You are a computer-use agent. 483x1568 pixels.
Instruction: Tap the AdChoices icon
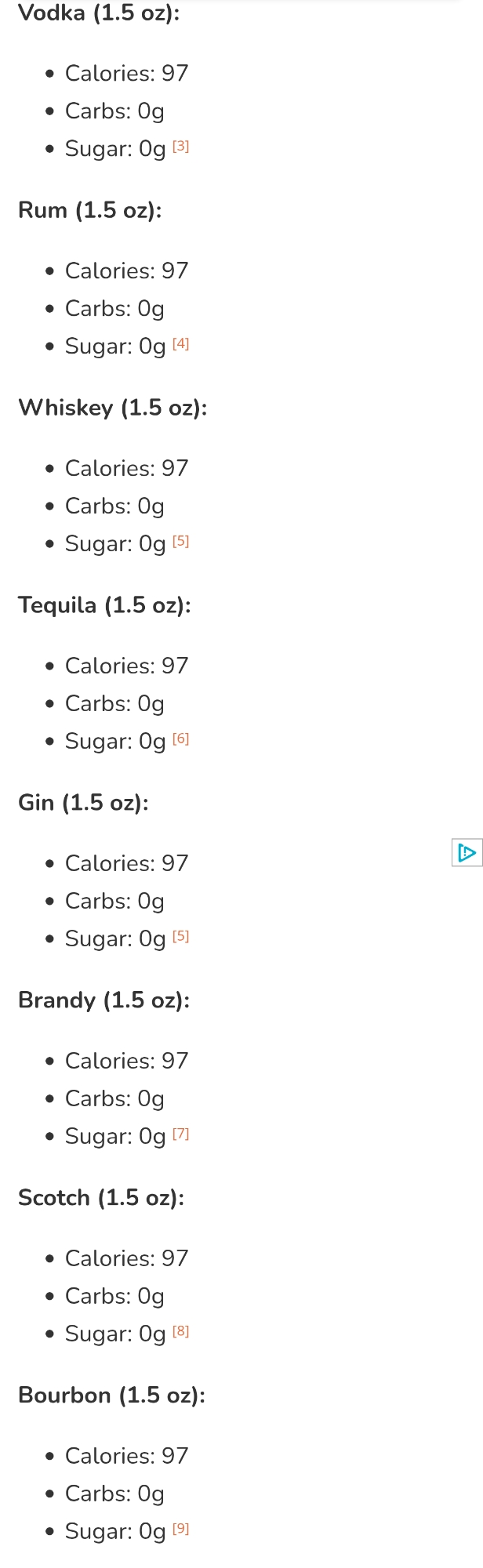click(467, 853)
